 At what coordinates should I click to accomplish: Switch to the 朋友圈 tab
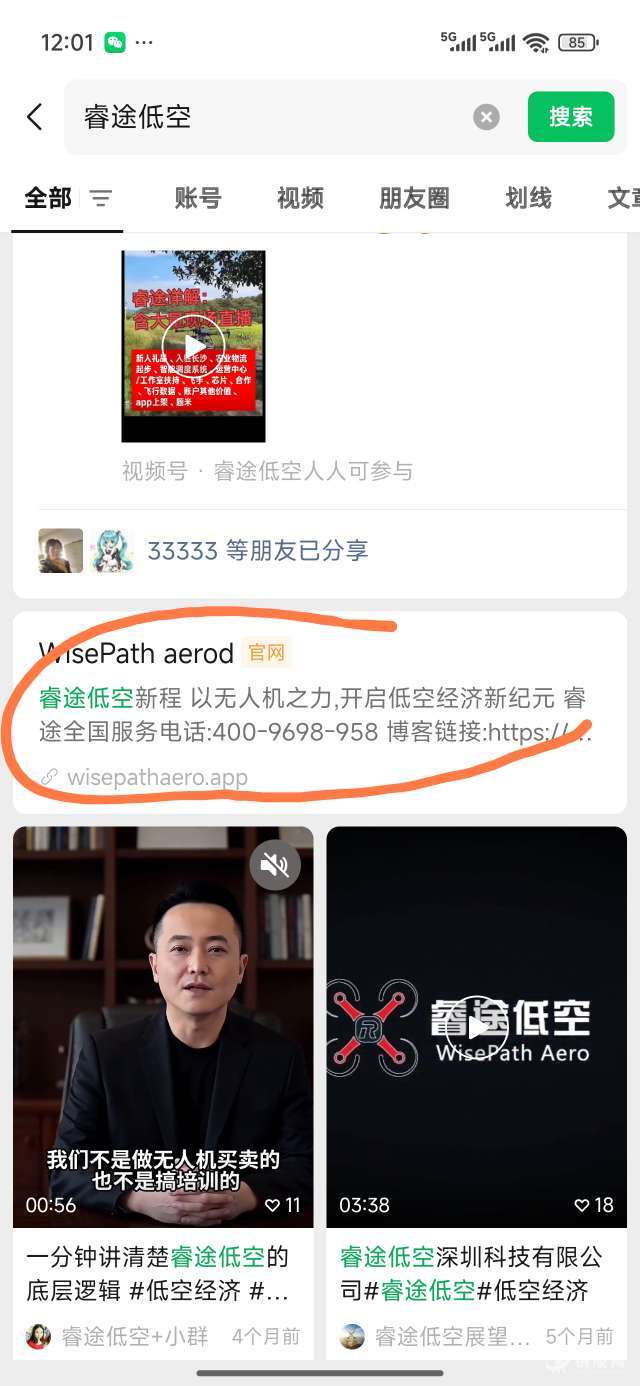[414, 198]
